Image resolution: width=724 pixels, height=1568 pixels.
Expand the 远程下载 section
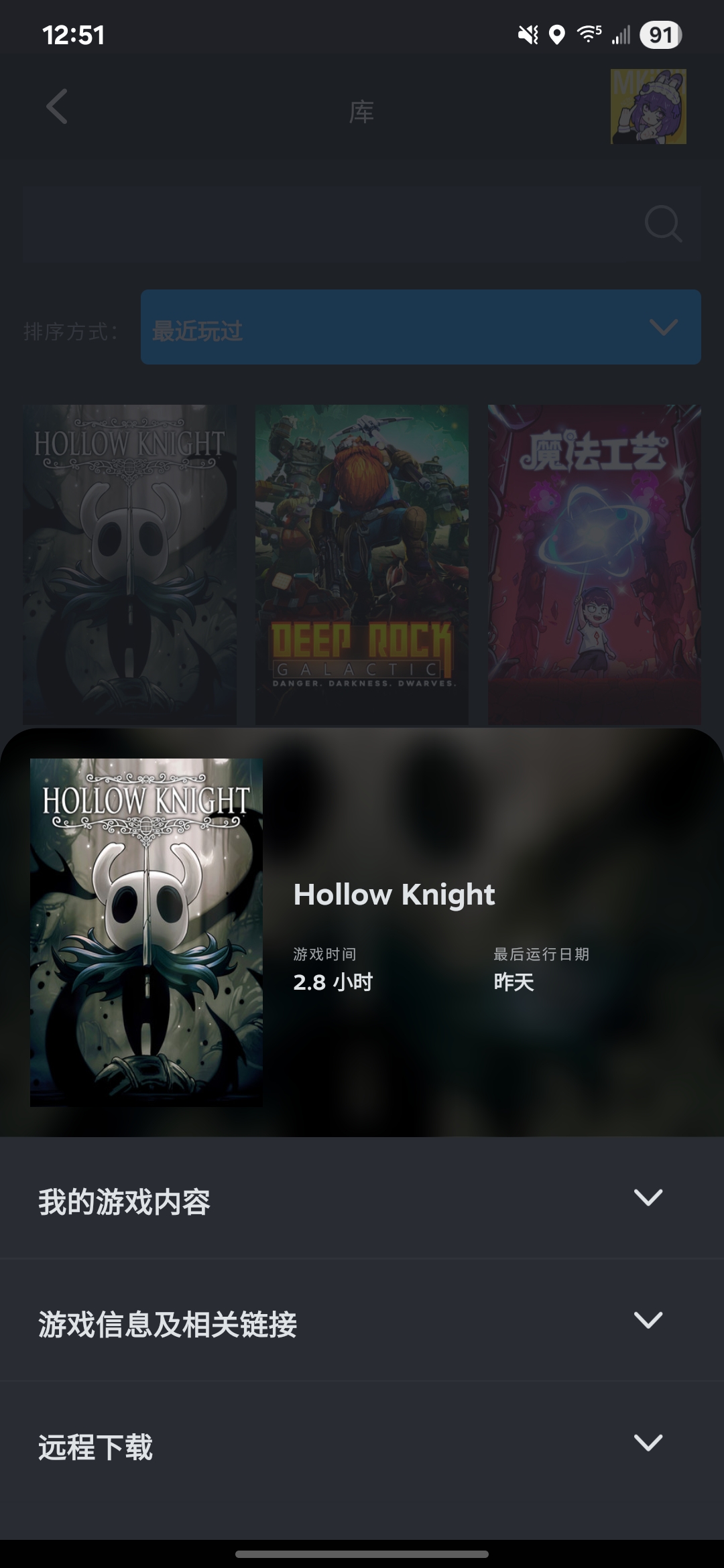pos(362,1444)
